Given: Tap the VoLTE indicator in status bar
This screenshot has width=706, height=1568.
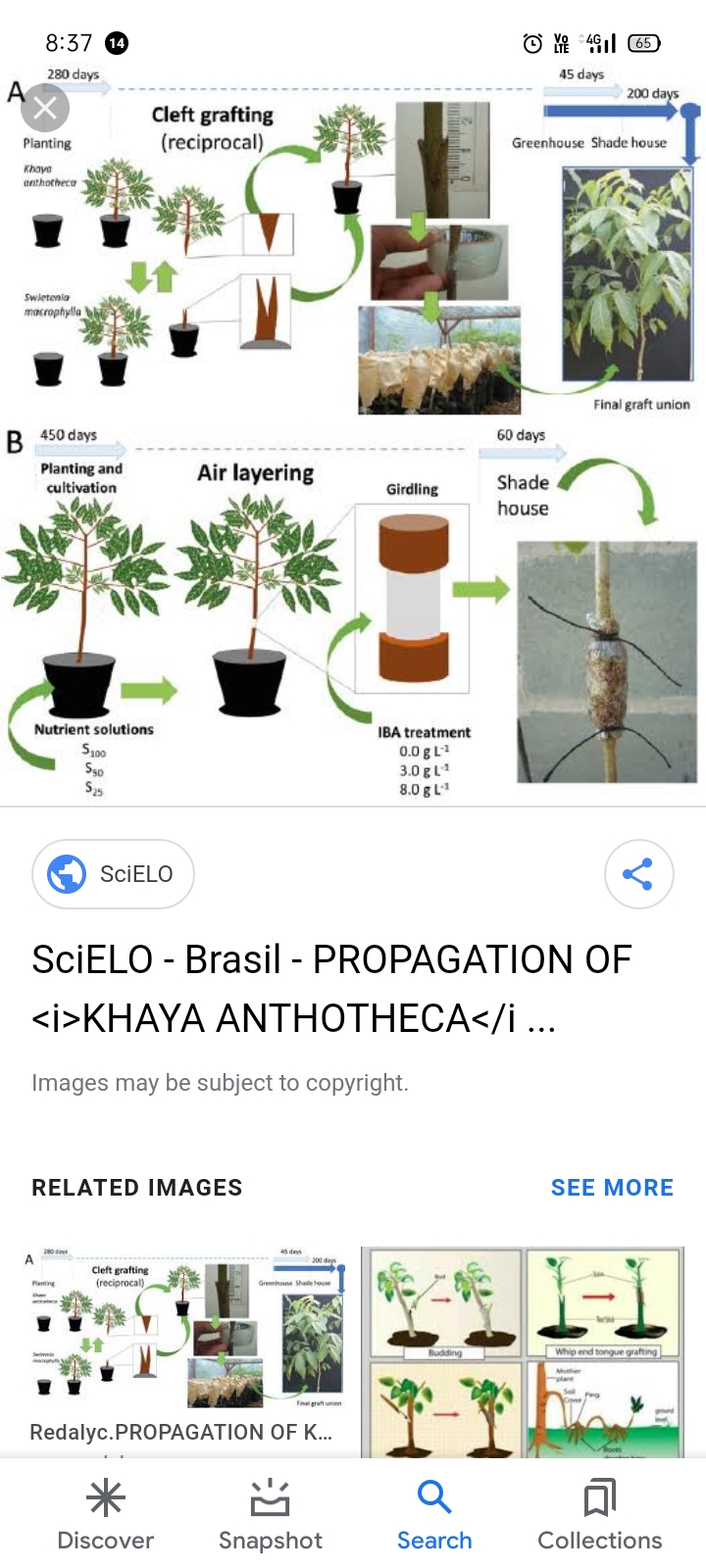Looking at the screenshot, I should [562, 43].
